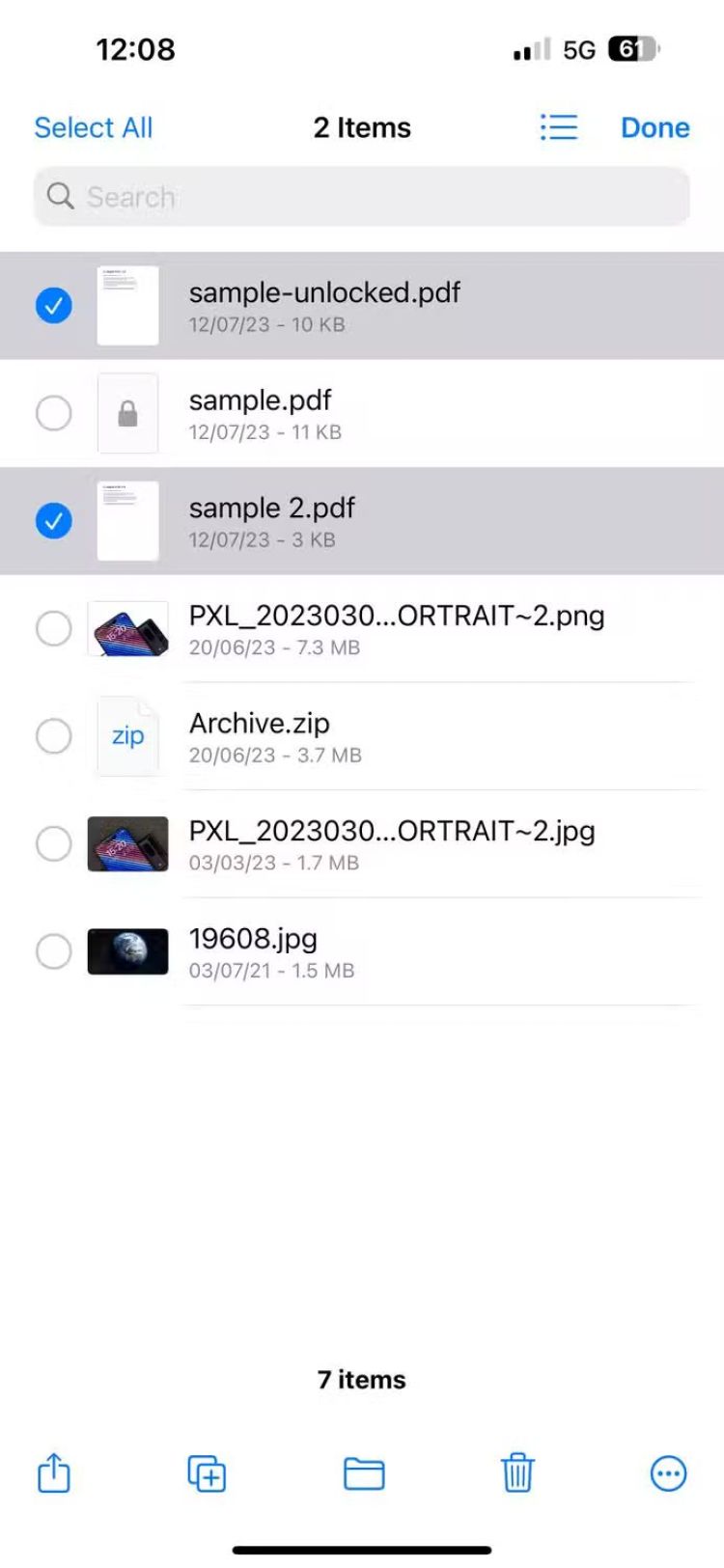Open the more options menu
This screenshot has width=724, height=1568.
[x=668, y=1473]
